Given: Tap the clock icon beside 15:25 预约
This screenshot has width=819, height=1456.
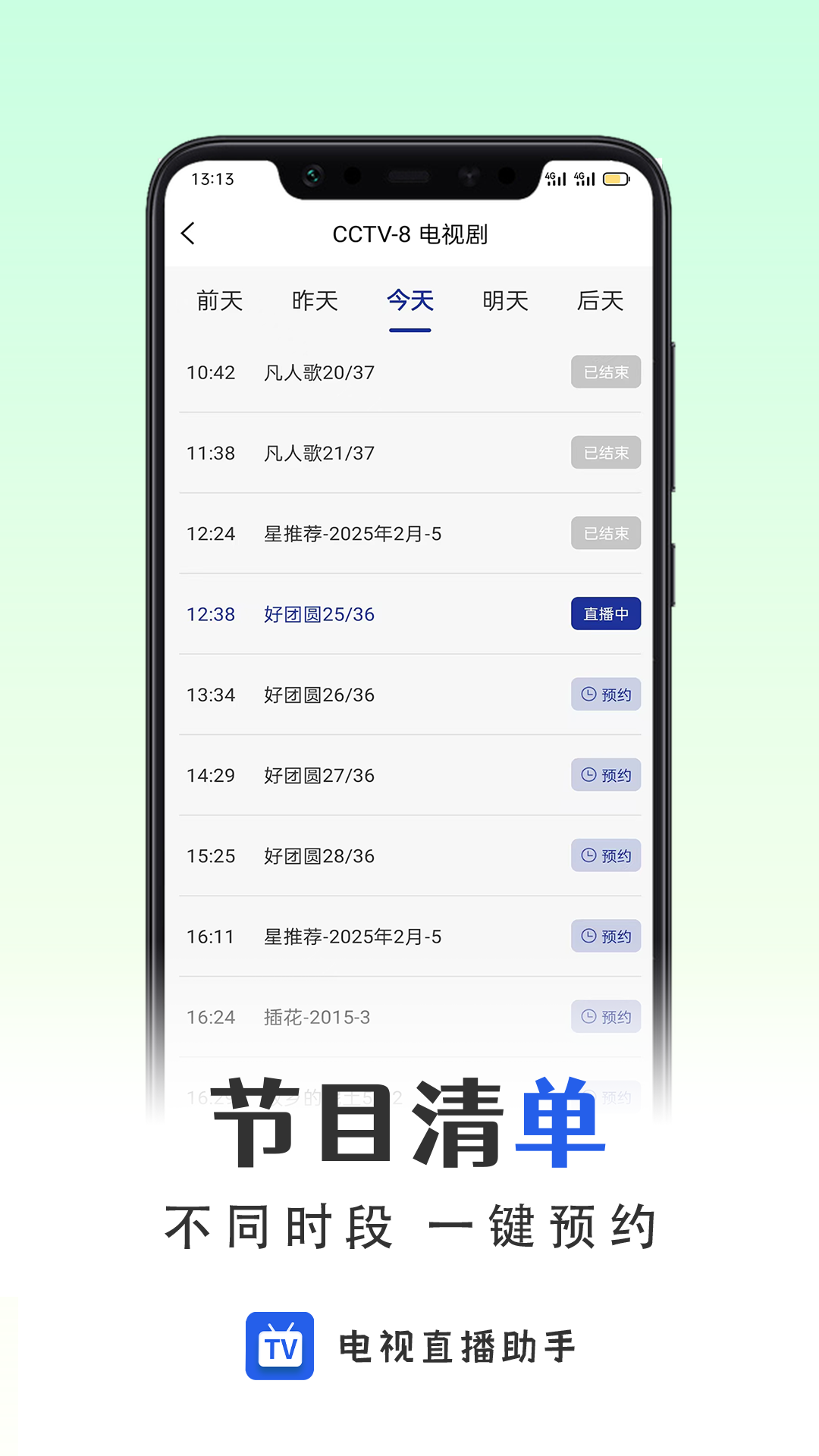Looking at the screenshot, I should pyautogui.click(x=588, y=855).
